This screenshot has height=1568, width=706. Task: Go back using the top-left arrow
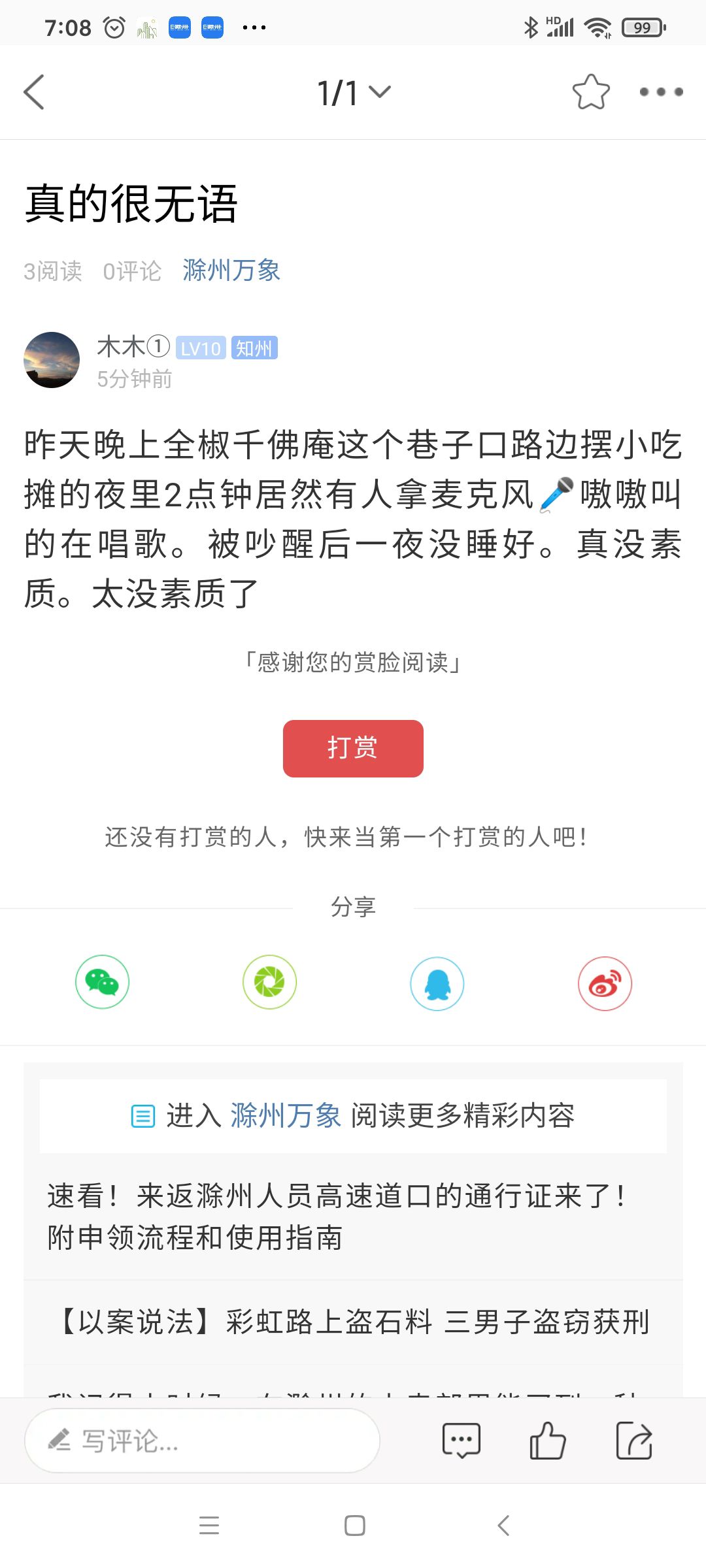pyautogui.click(x=34, y=92)
